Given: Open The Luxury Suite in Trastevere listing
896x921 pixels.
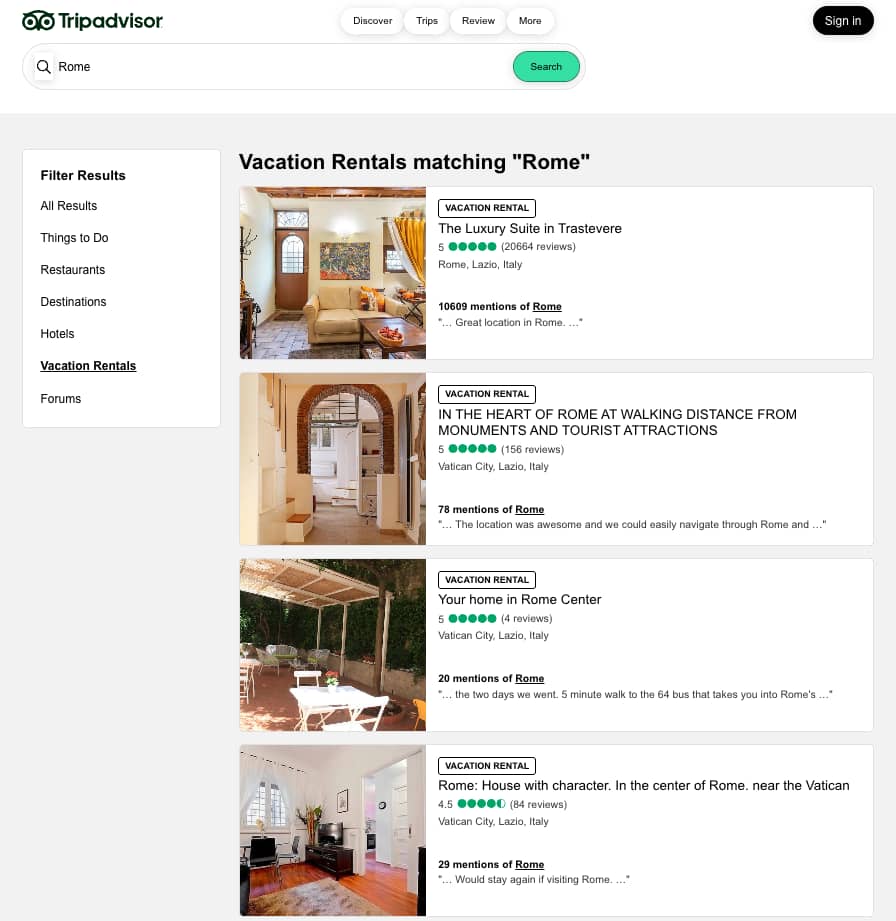Looking at the screenshot, I should pos(530,228).
